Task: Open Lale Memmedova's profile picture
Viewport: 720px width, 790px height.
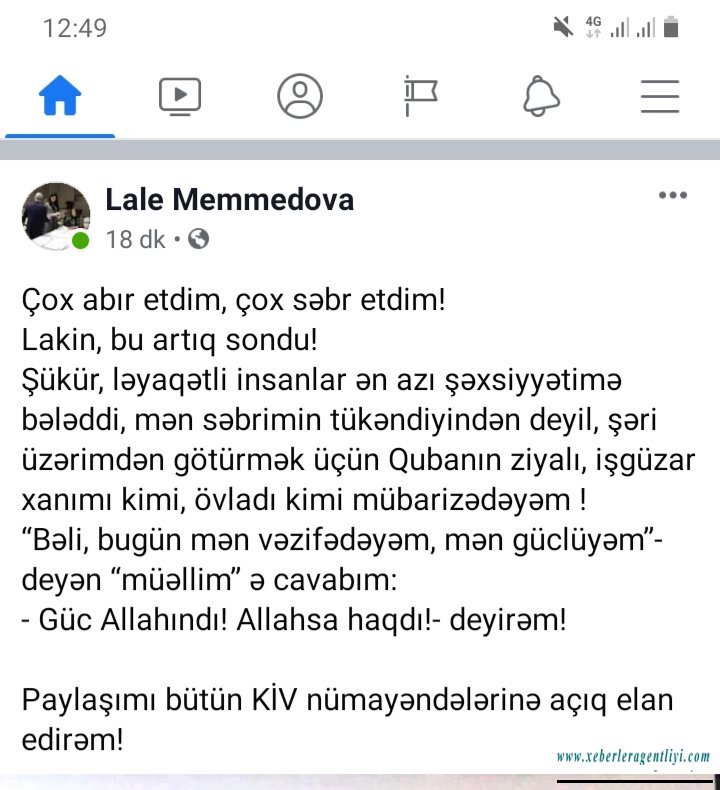Action: [56, 216]
